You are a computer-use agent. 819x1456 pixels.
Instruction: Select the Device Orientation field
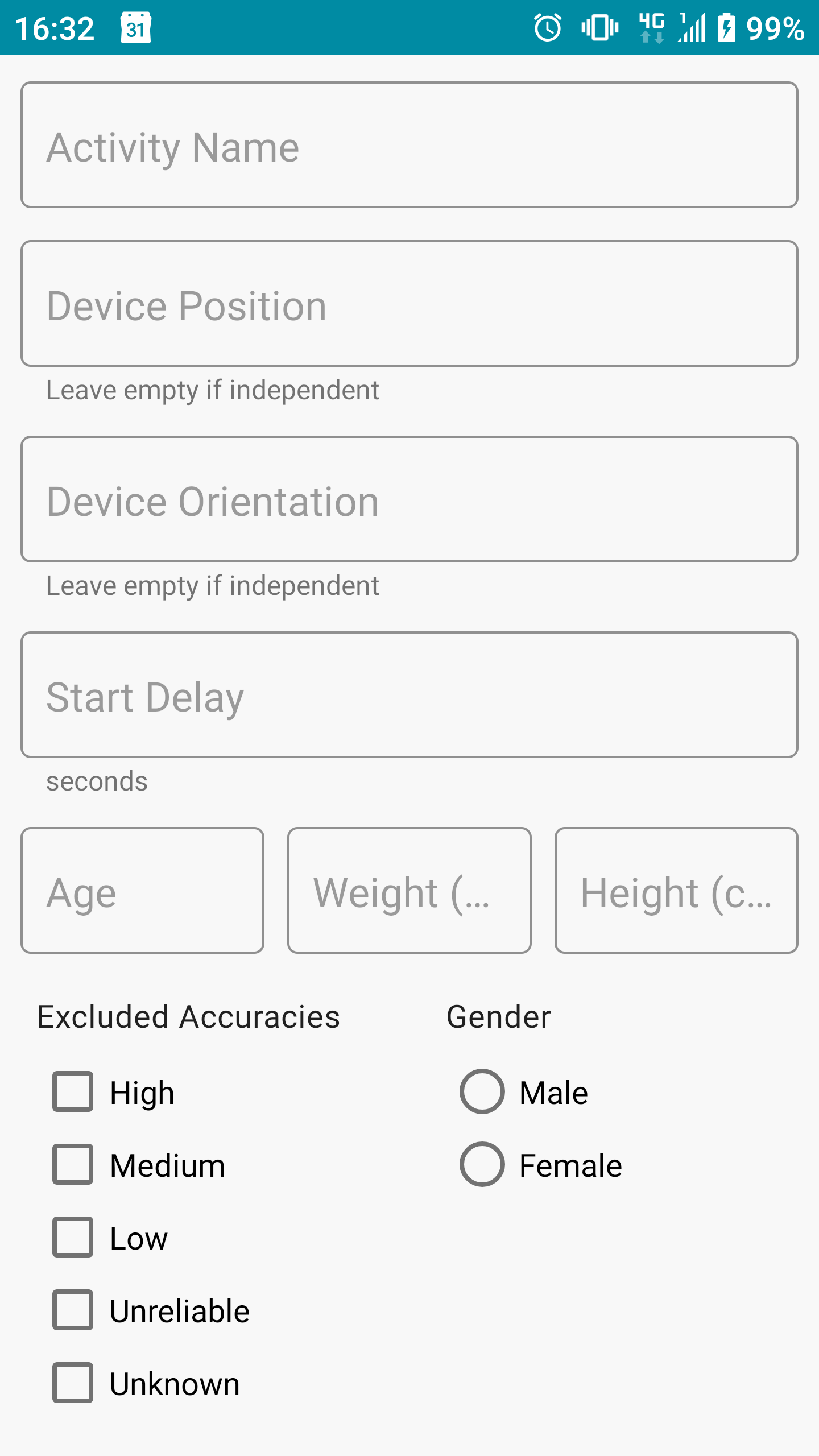click(x=409, y=499)
